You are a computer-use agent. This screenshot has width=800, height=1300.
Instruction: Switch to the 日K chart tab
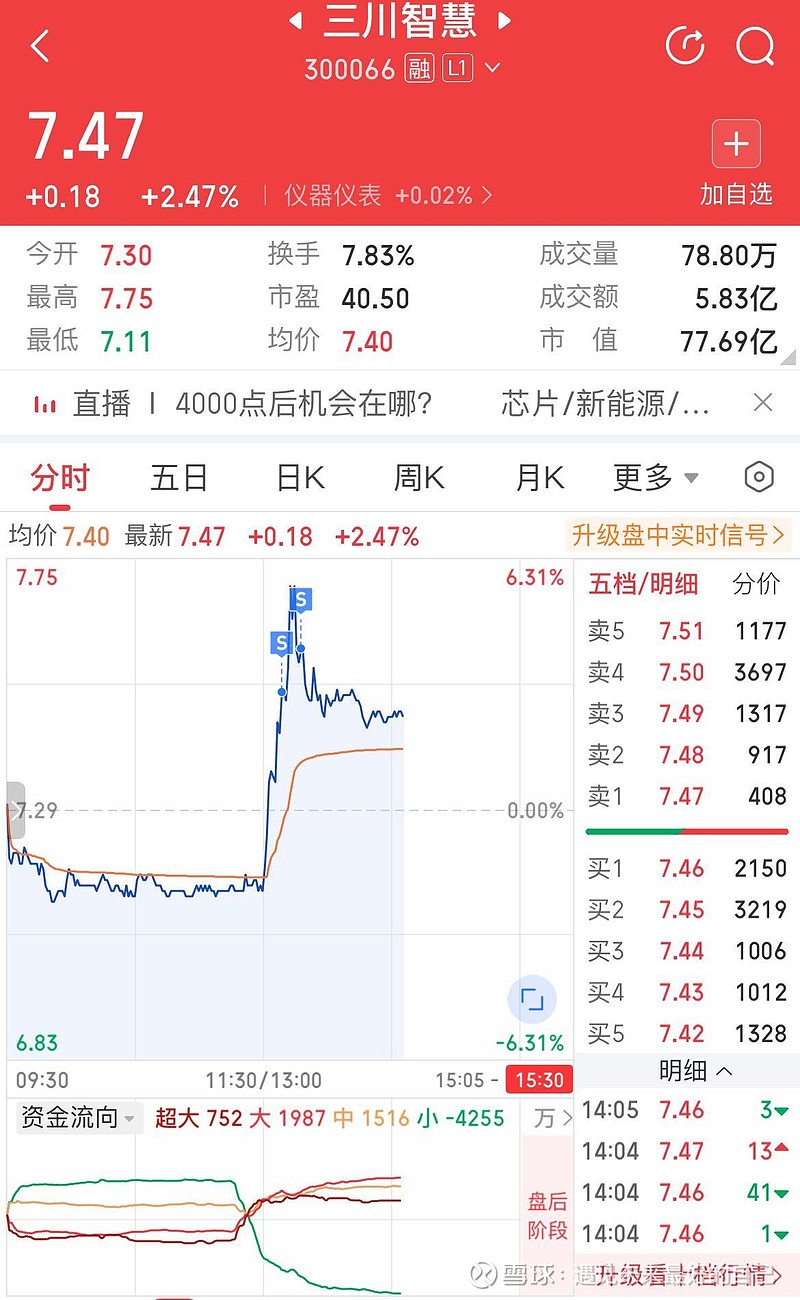tap(300, 478)
